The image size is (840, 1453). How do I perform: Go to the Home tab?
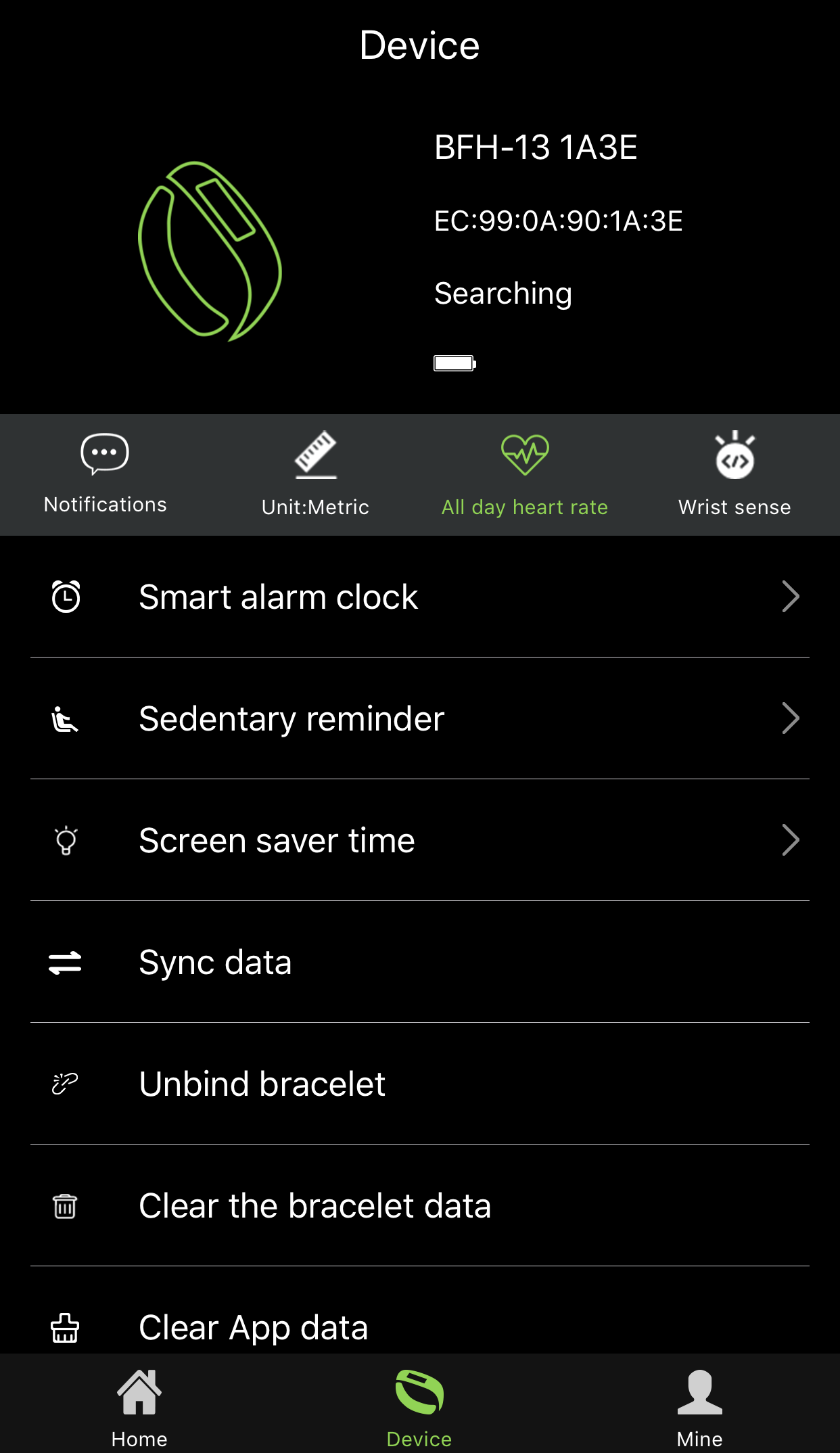click(139, 1408)
